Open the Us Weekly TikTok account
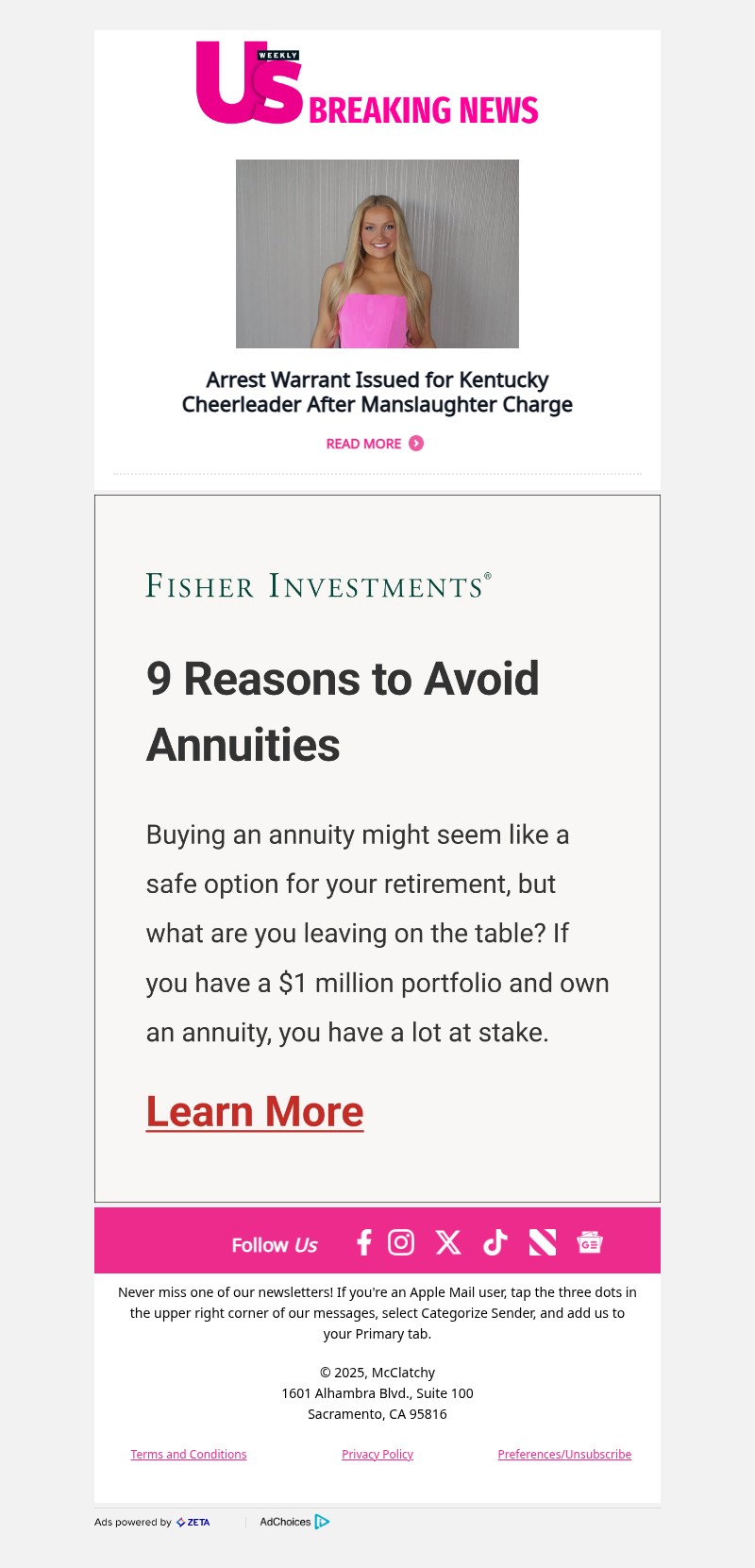The height and width of the screenshot is (1568, 755). point(495,1242)
